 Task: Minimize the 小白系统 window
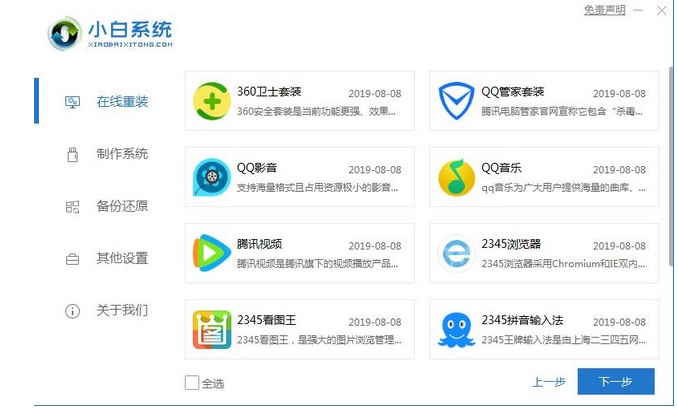tap(638, 10)
